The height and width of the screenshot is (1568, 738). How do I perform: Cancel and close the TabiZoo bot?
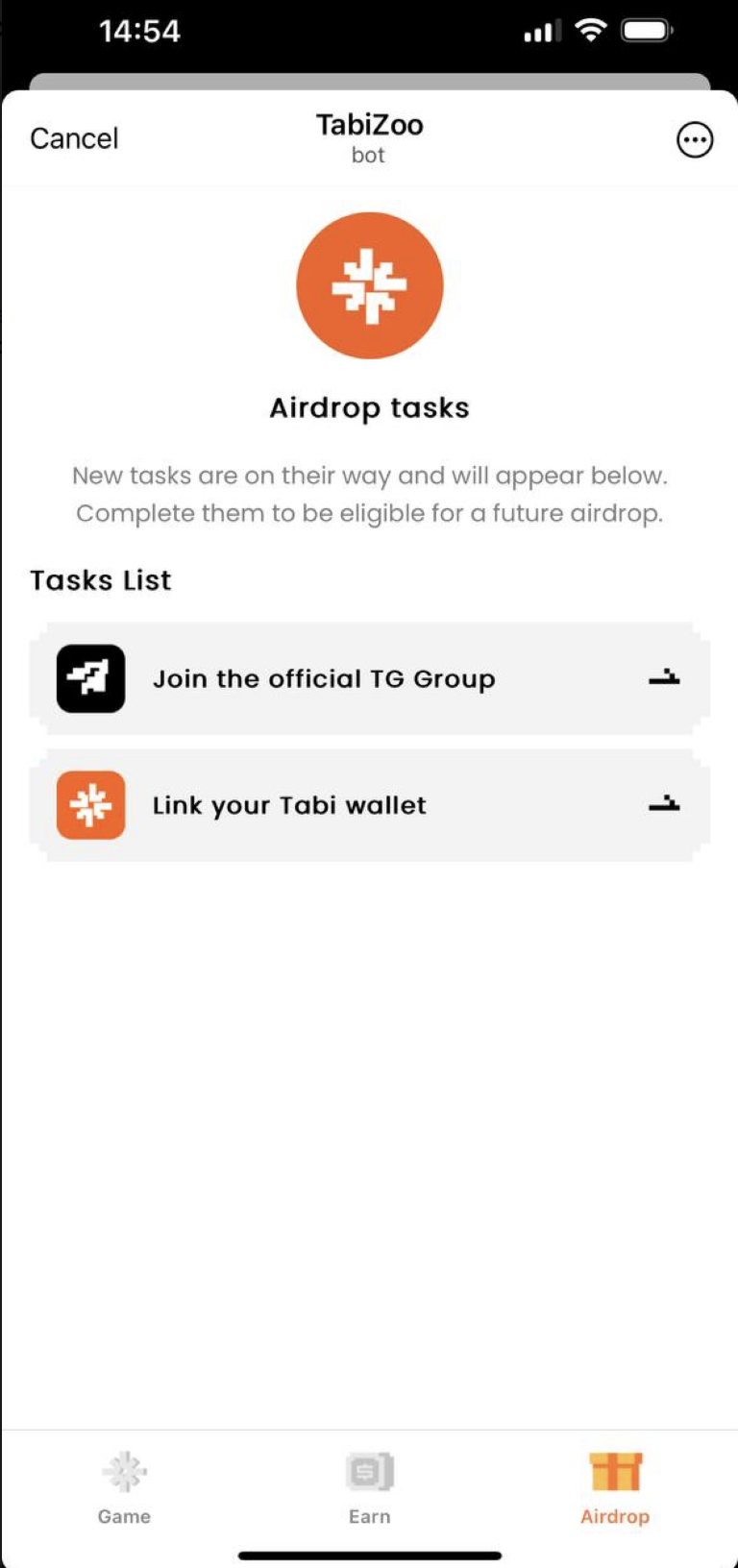pyautogui.click(x=74, y=138)
